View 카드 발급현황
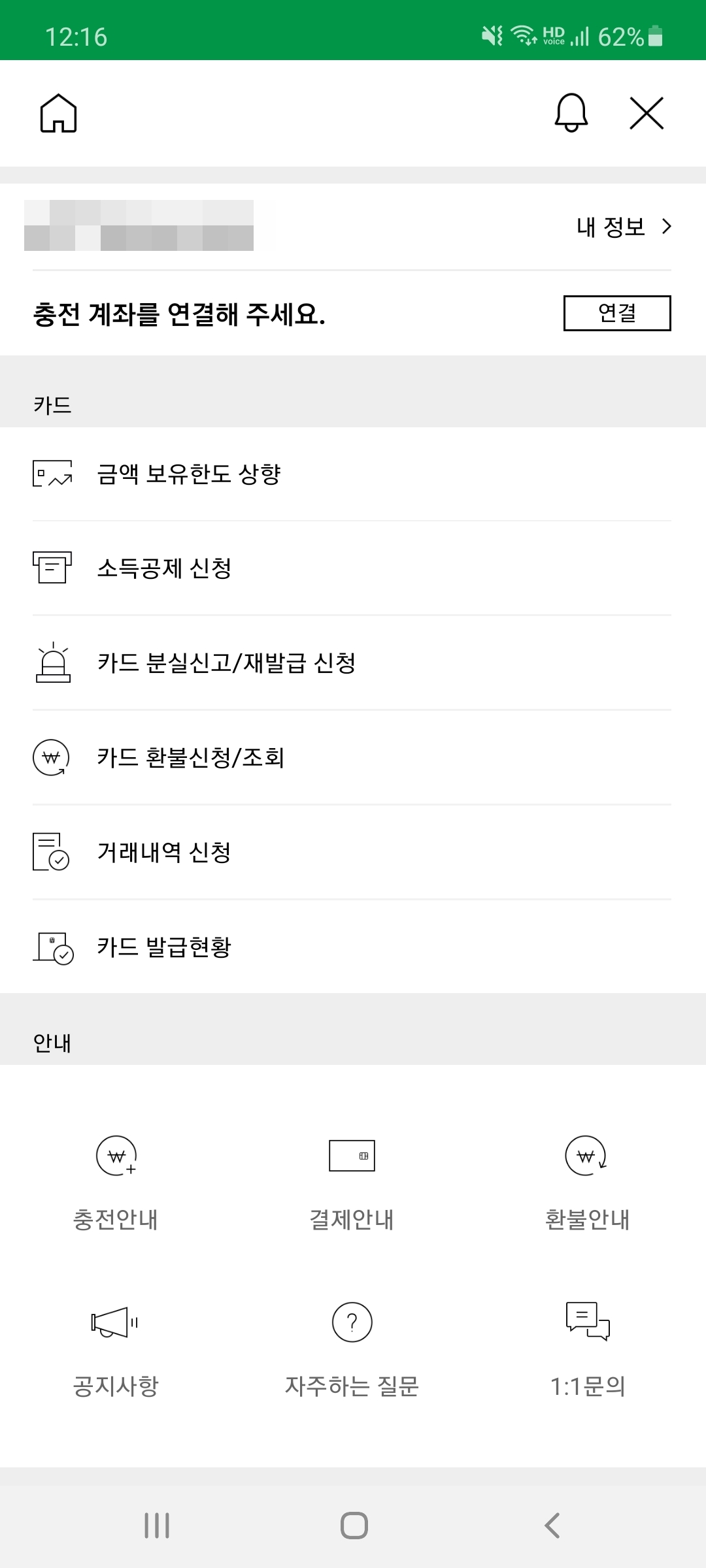Viewport: 706px width, 1568px height. [x=352, y=947]
